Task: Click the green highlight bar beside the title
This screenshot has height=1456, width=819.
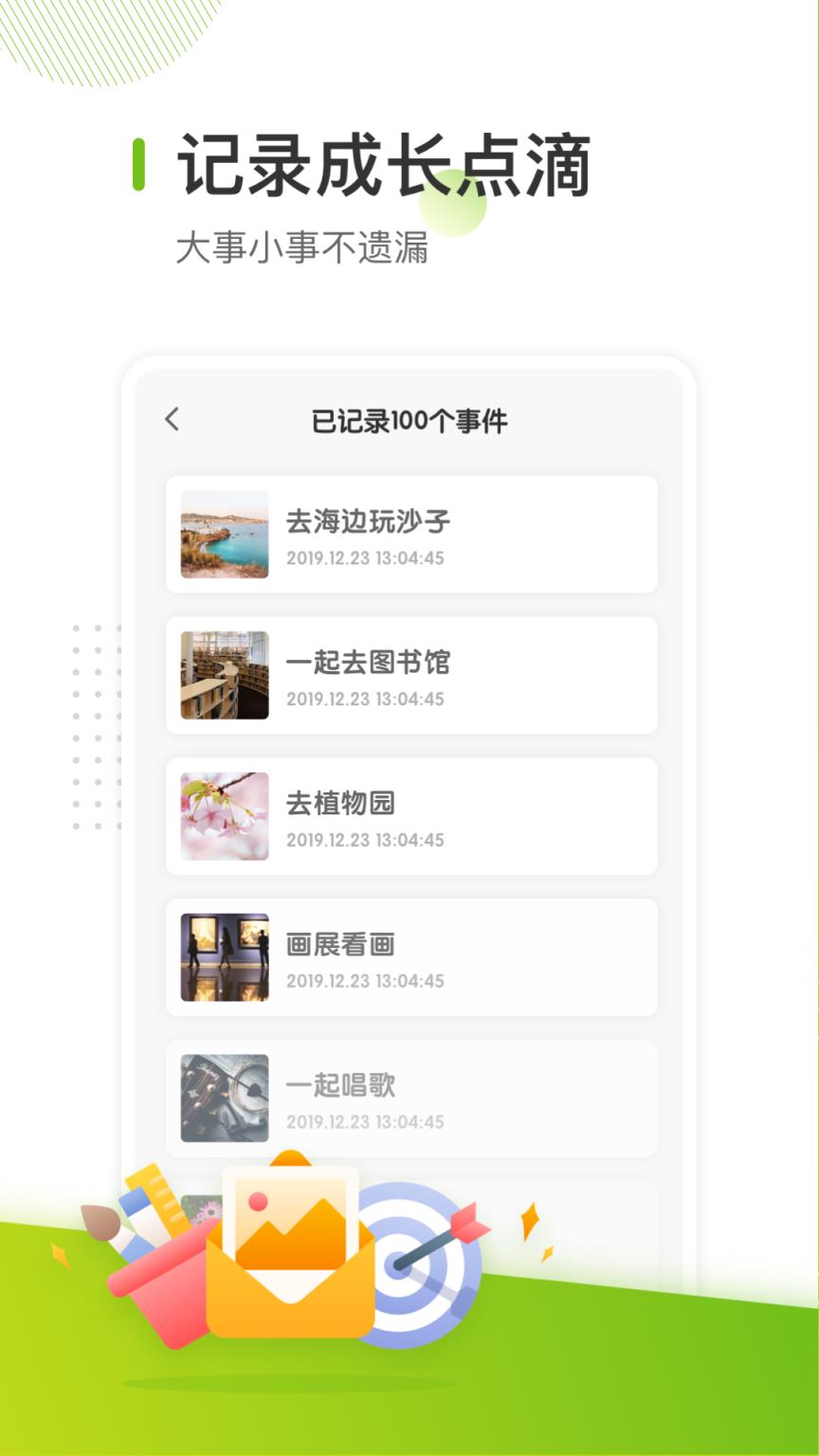Action: pos(138,163)
